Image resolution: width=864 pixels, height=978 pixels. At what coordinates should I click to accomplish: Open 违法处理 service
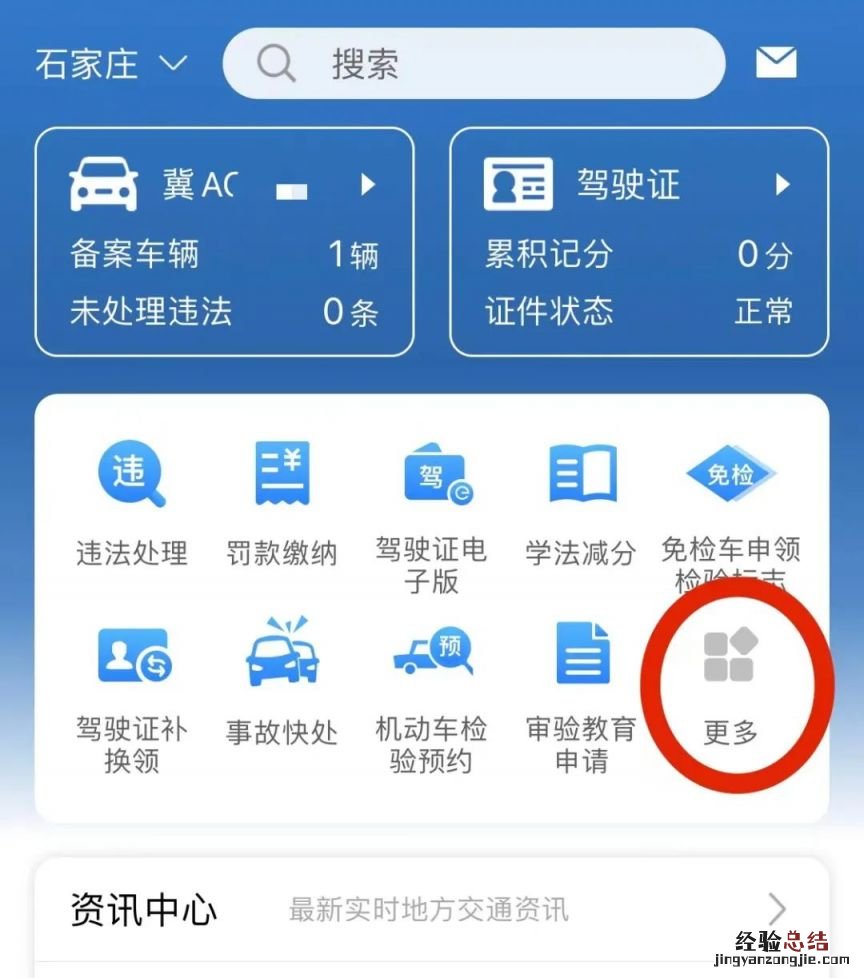click(x=131, y=502)
